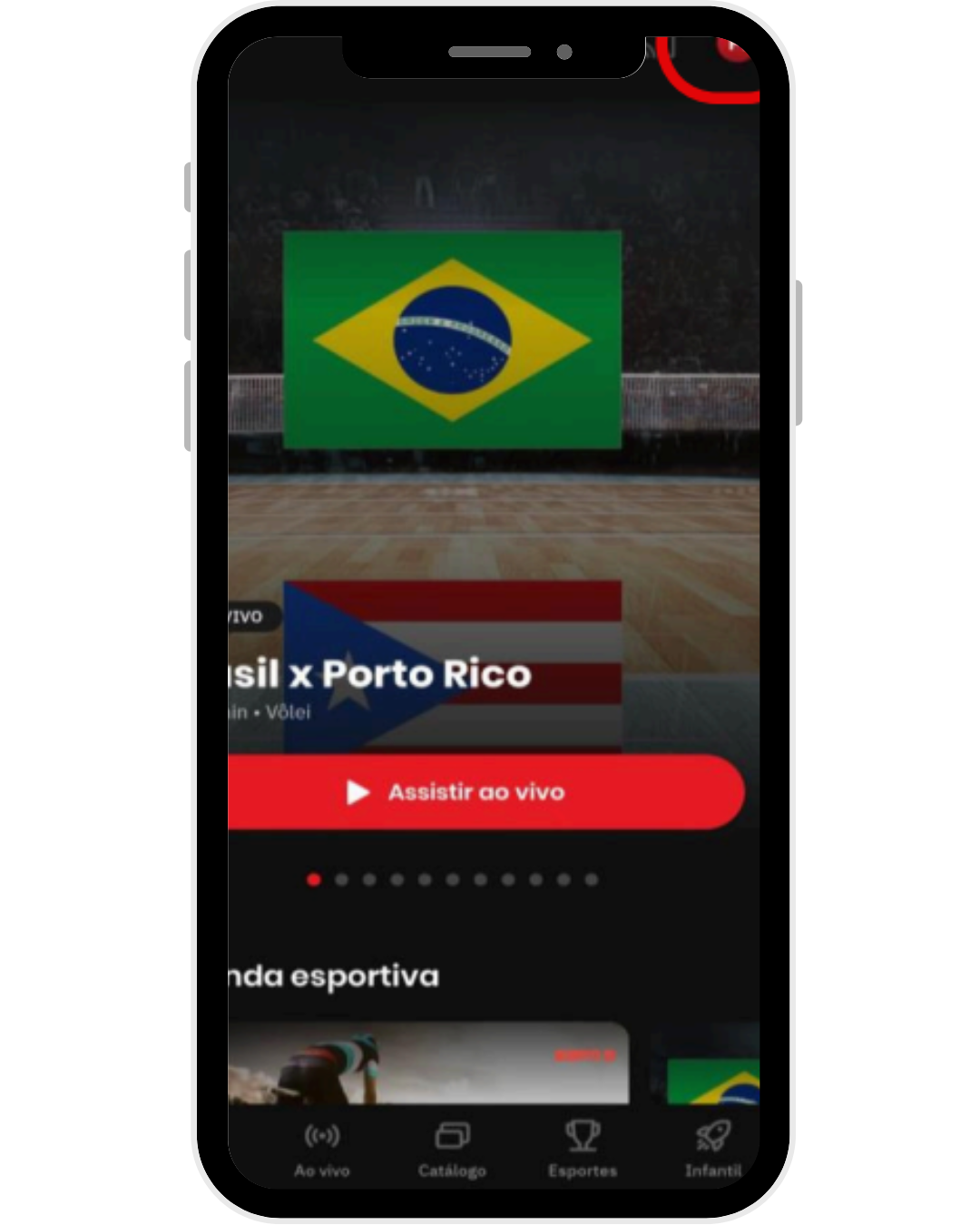The image size is (980, 1225).
Task: Open the Catálogo tab
Action: point(452,1149)
